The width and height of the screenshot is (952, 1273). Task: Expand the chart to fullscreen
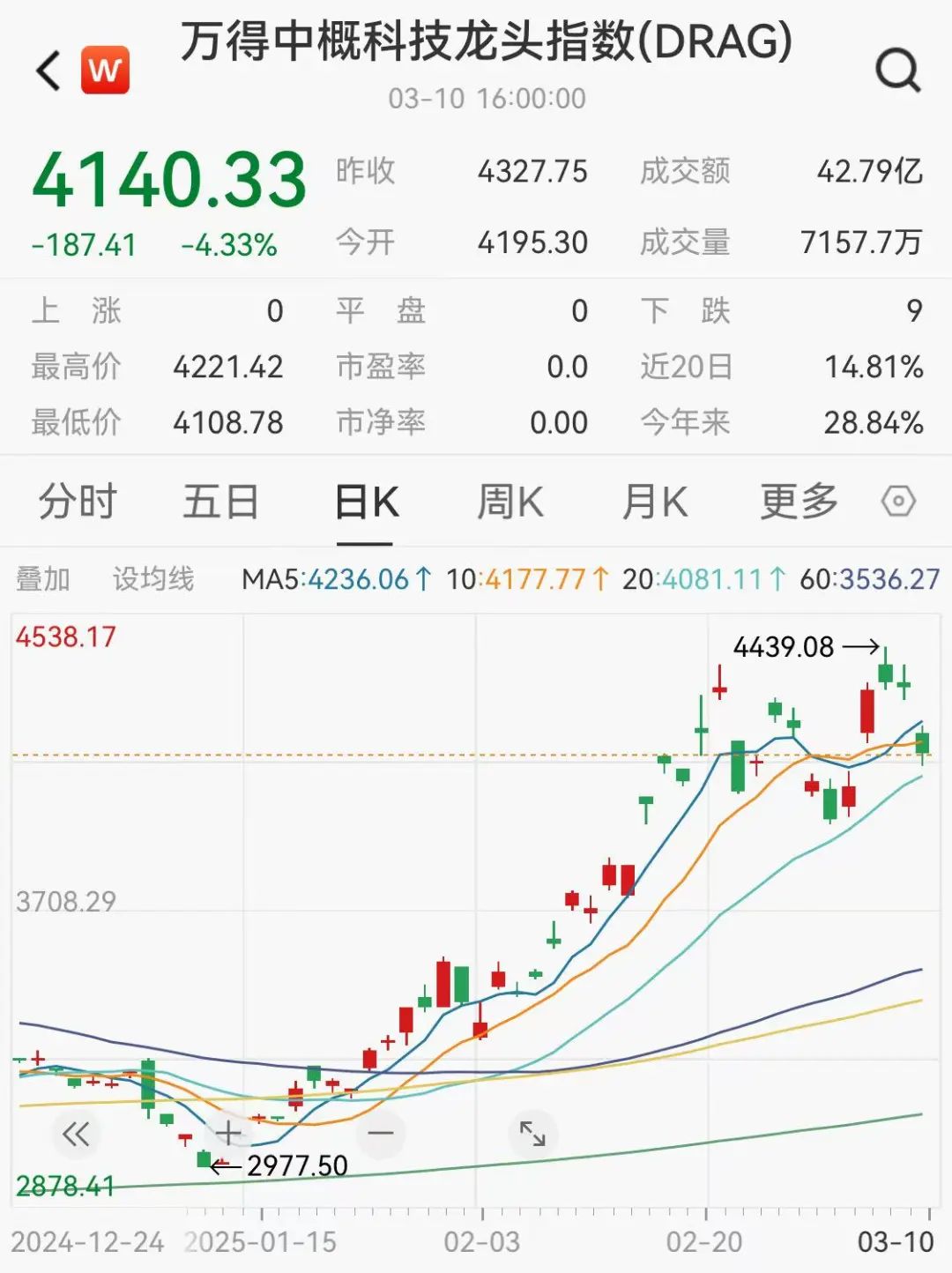[532, 1134]
